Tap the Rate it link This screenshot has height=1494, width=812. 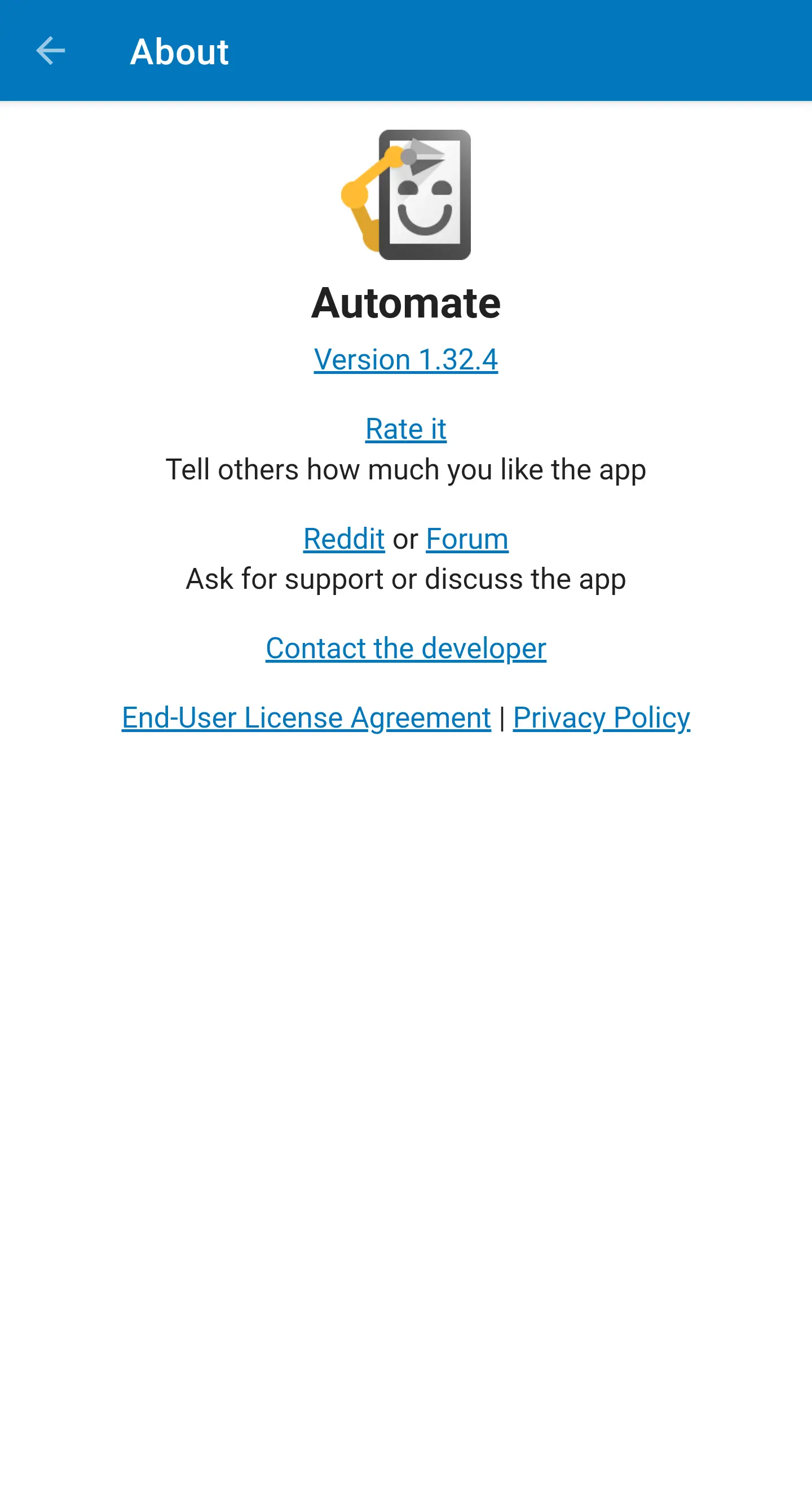tap(405, 429)
